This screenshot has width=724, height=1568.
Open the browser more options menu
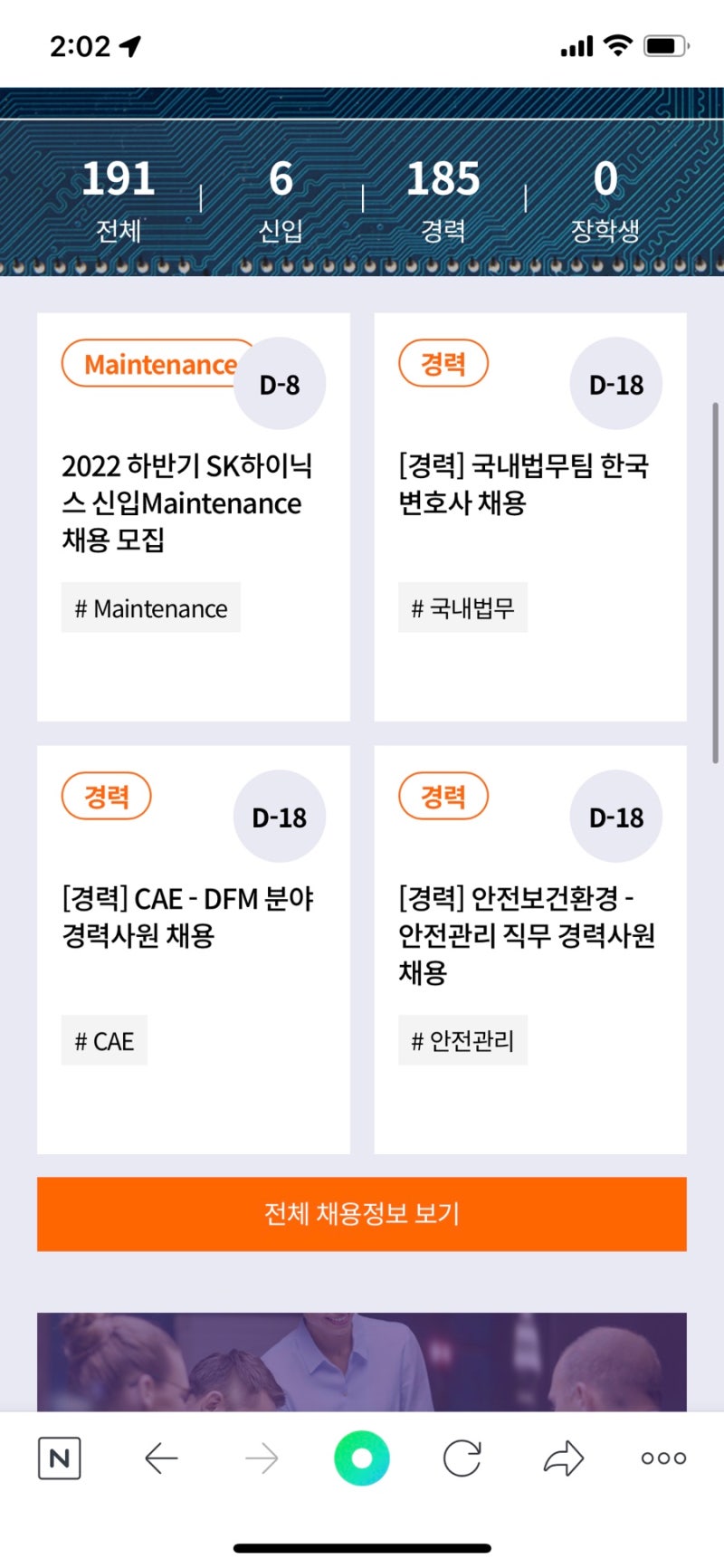663,1458
